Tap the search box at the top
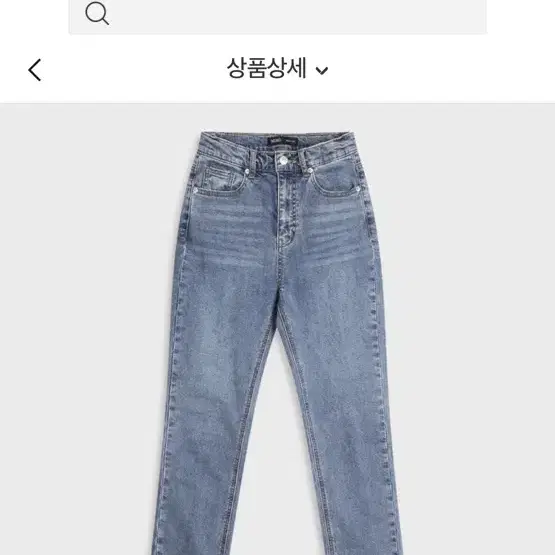This screenshot has width=555, height=555. [278, 16]
